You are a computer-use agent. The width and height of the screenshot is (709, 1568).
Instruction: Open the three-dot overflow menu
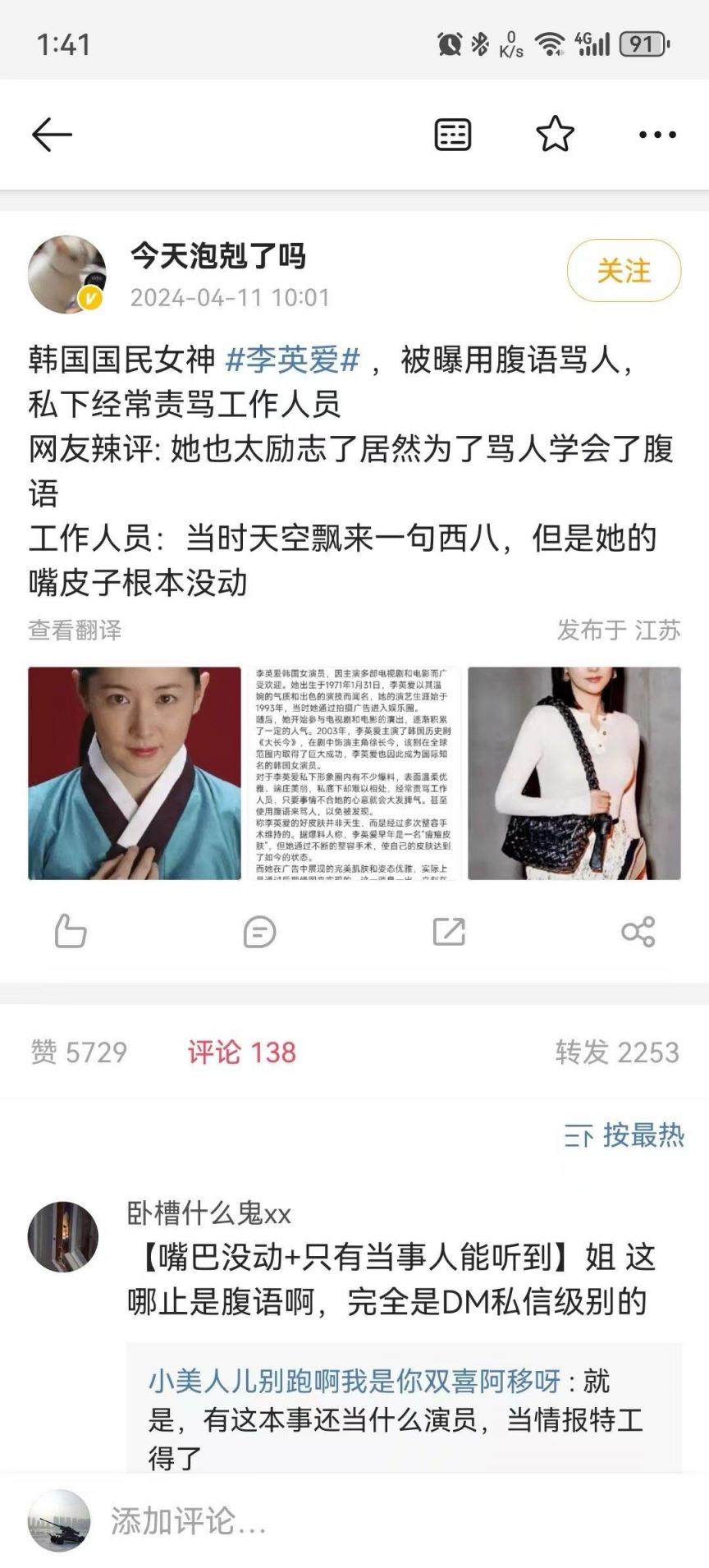[x=657, y=135]
